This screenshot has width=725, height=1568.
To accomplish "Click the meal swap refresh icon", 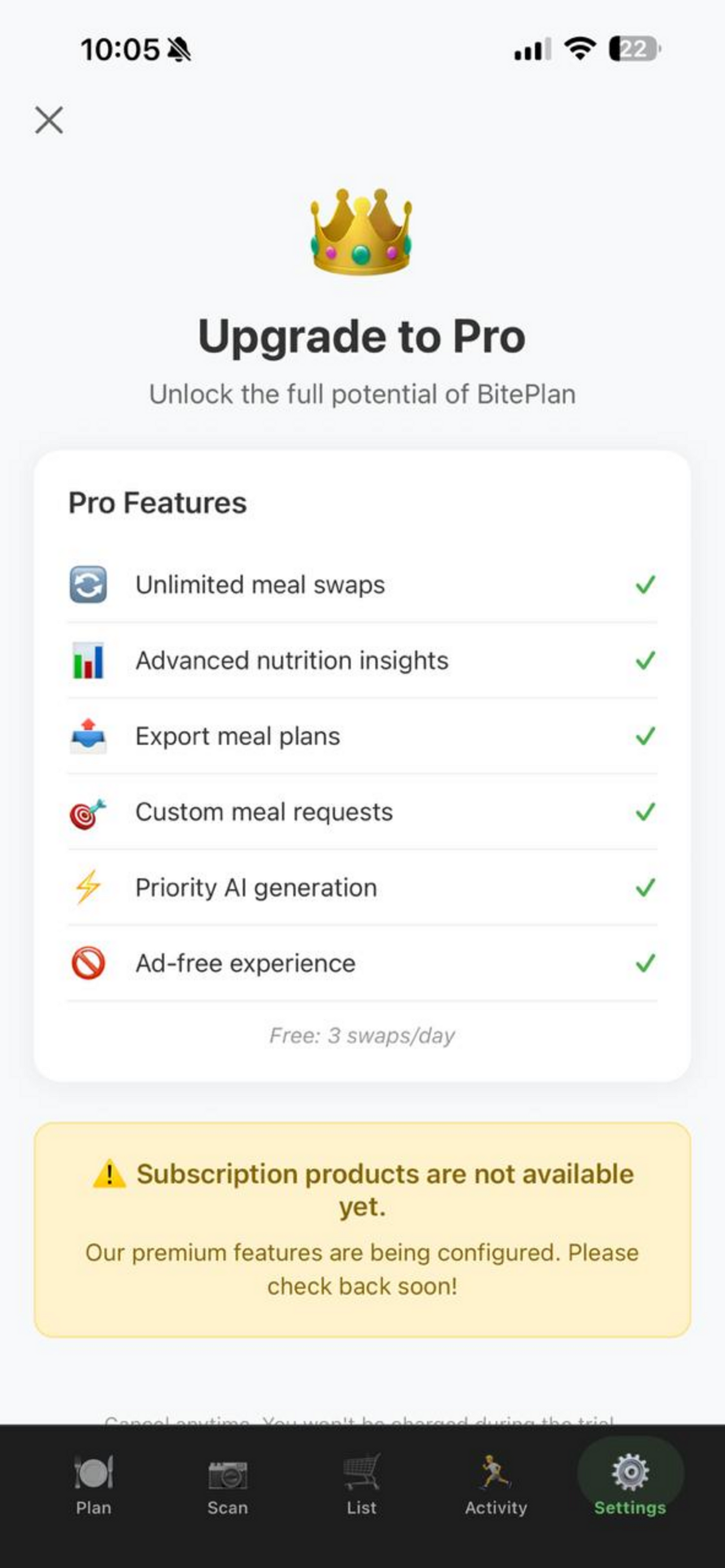I will [87, 585].
